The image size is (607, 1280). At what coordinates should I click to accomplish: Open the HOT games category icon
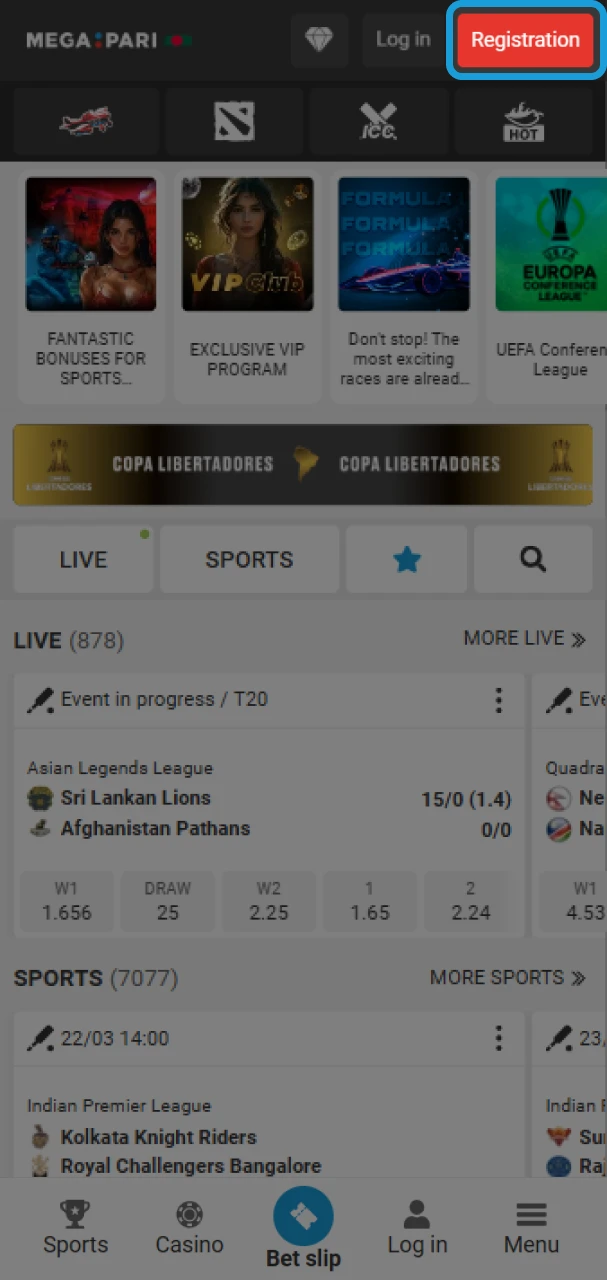(523, 122)
